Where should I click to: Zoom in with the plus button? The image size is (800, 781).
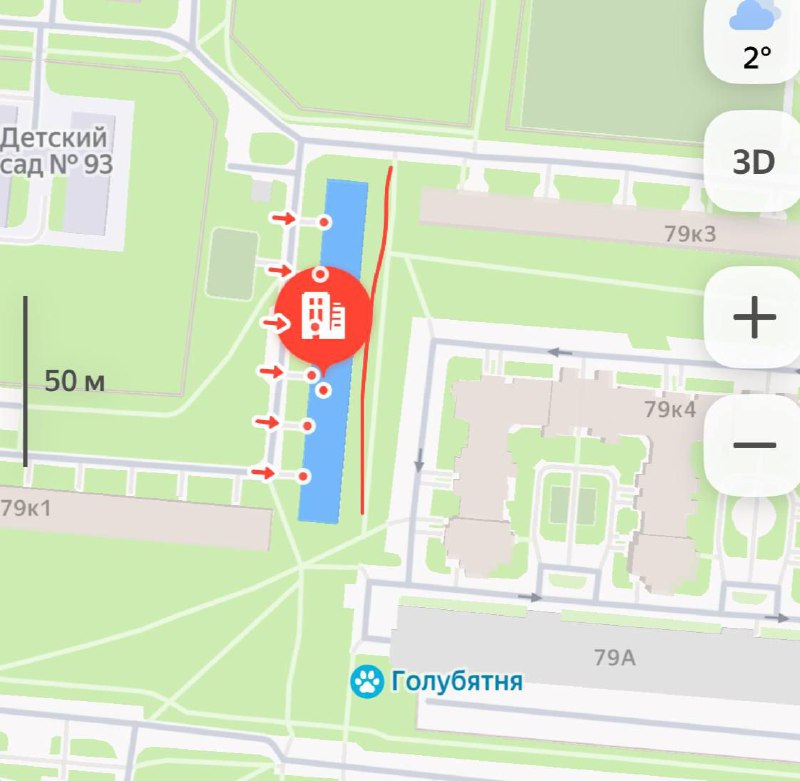tap(755, 319)
